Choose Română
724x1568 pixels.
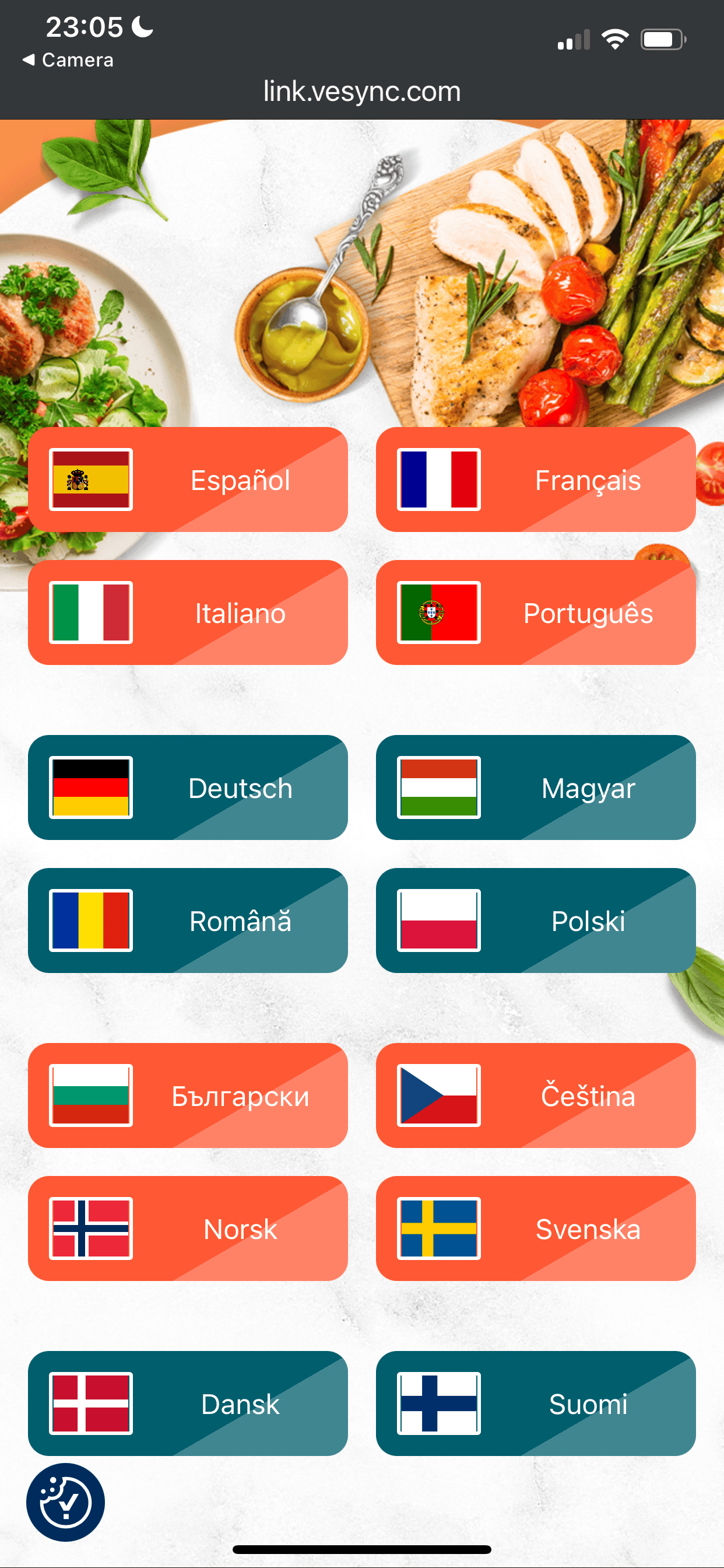tap(187, 921)
